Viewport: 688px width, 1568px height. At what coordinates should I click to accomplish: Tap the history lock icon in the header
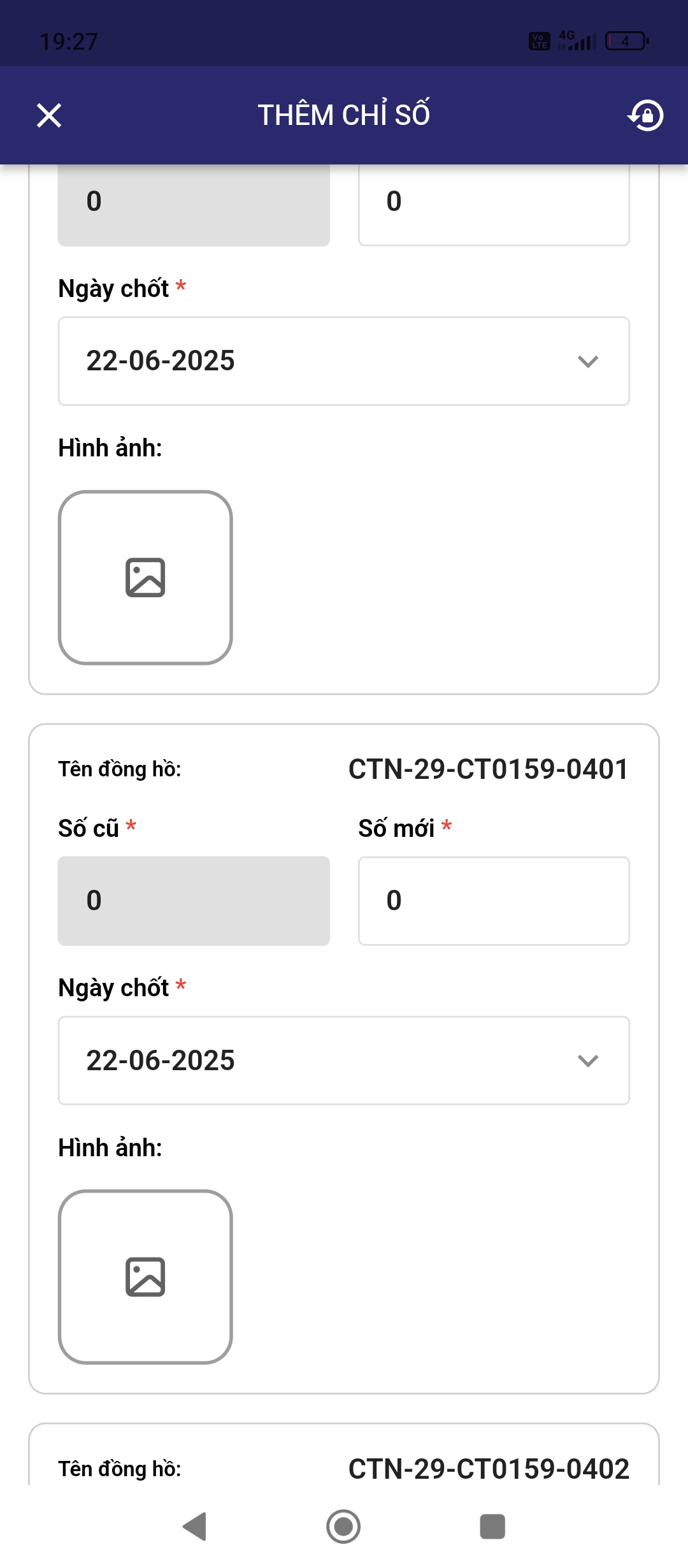(x=646, y=116)
